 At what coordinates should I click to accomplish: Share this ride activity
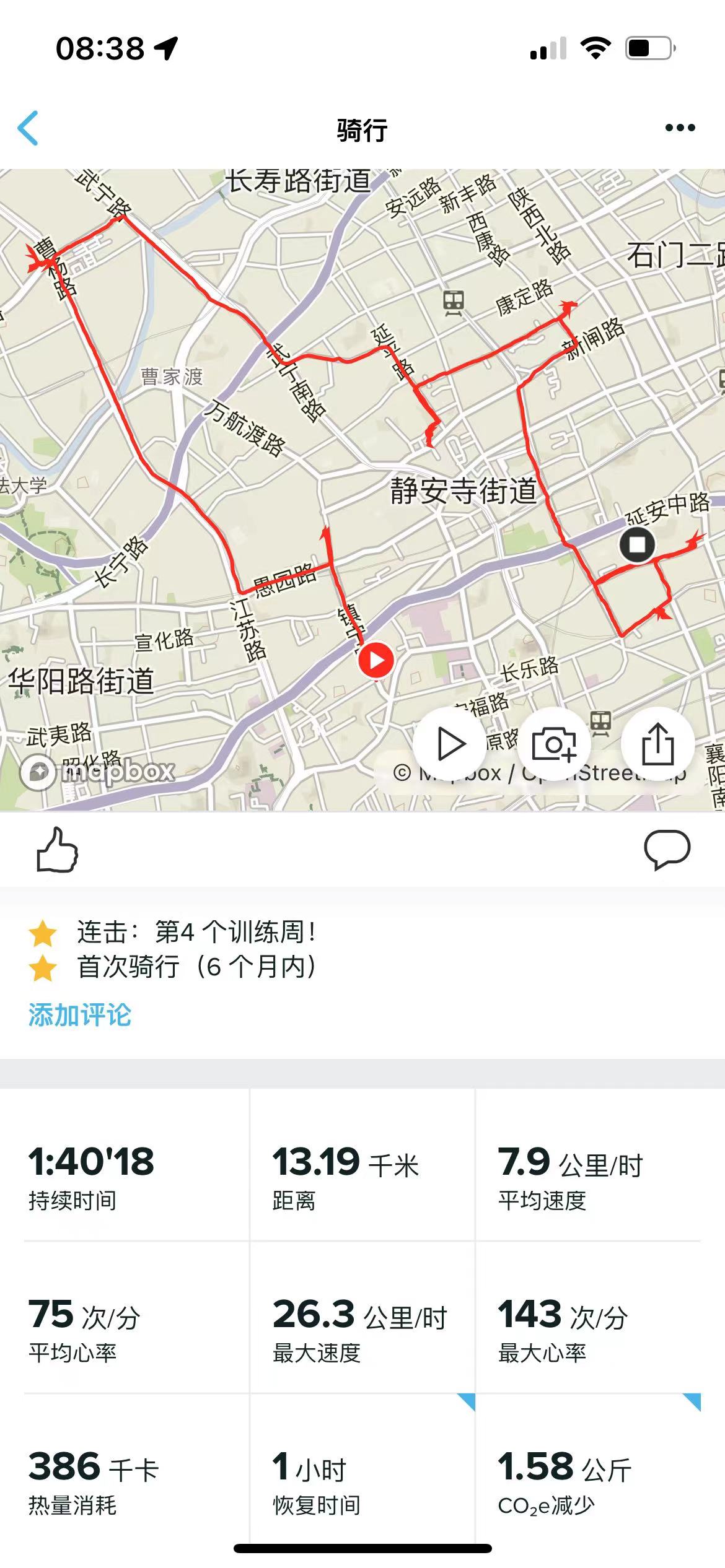657,744
